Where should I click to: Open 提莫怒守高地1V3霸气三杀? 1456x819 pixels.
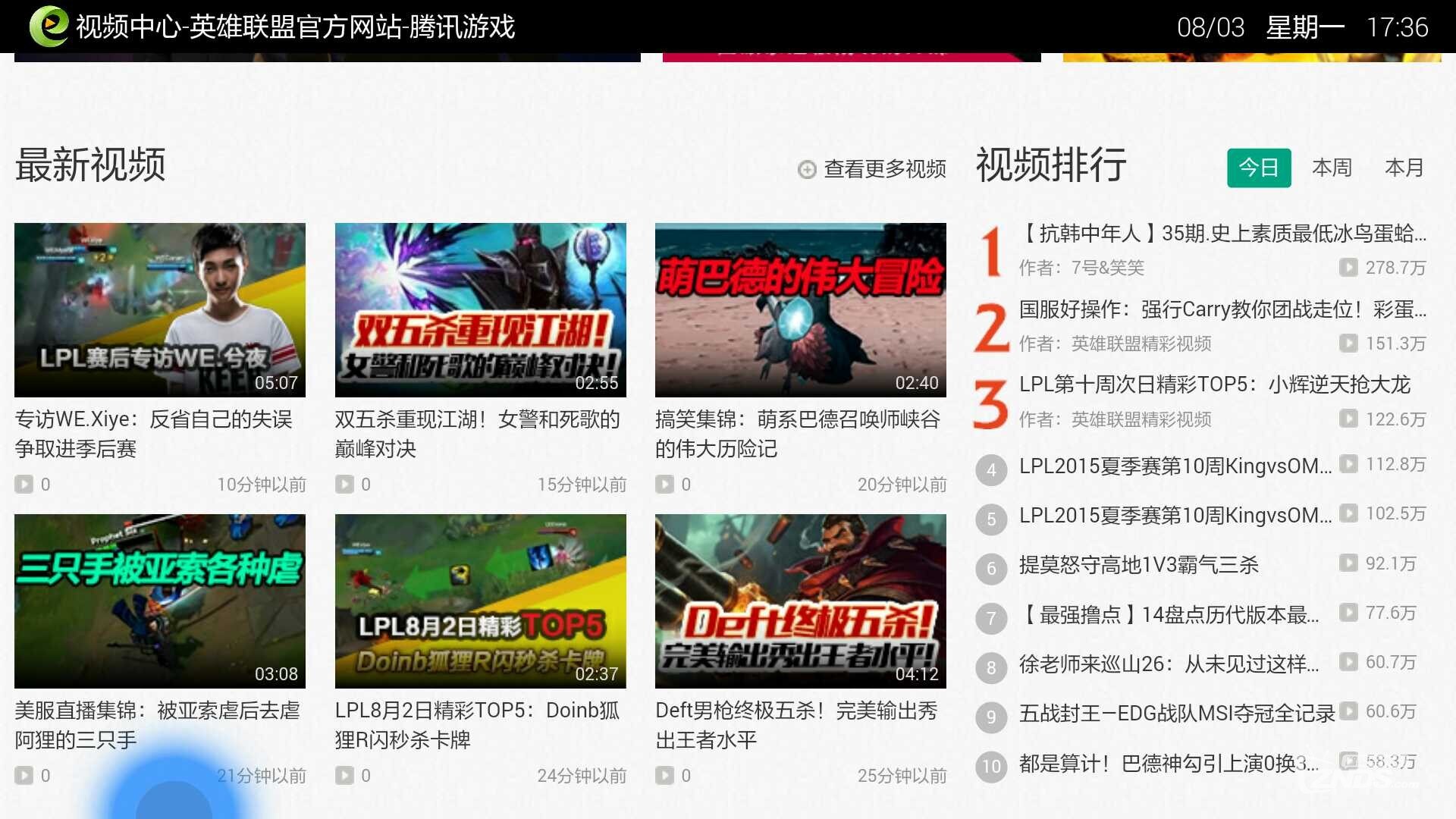[1138, 565]
